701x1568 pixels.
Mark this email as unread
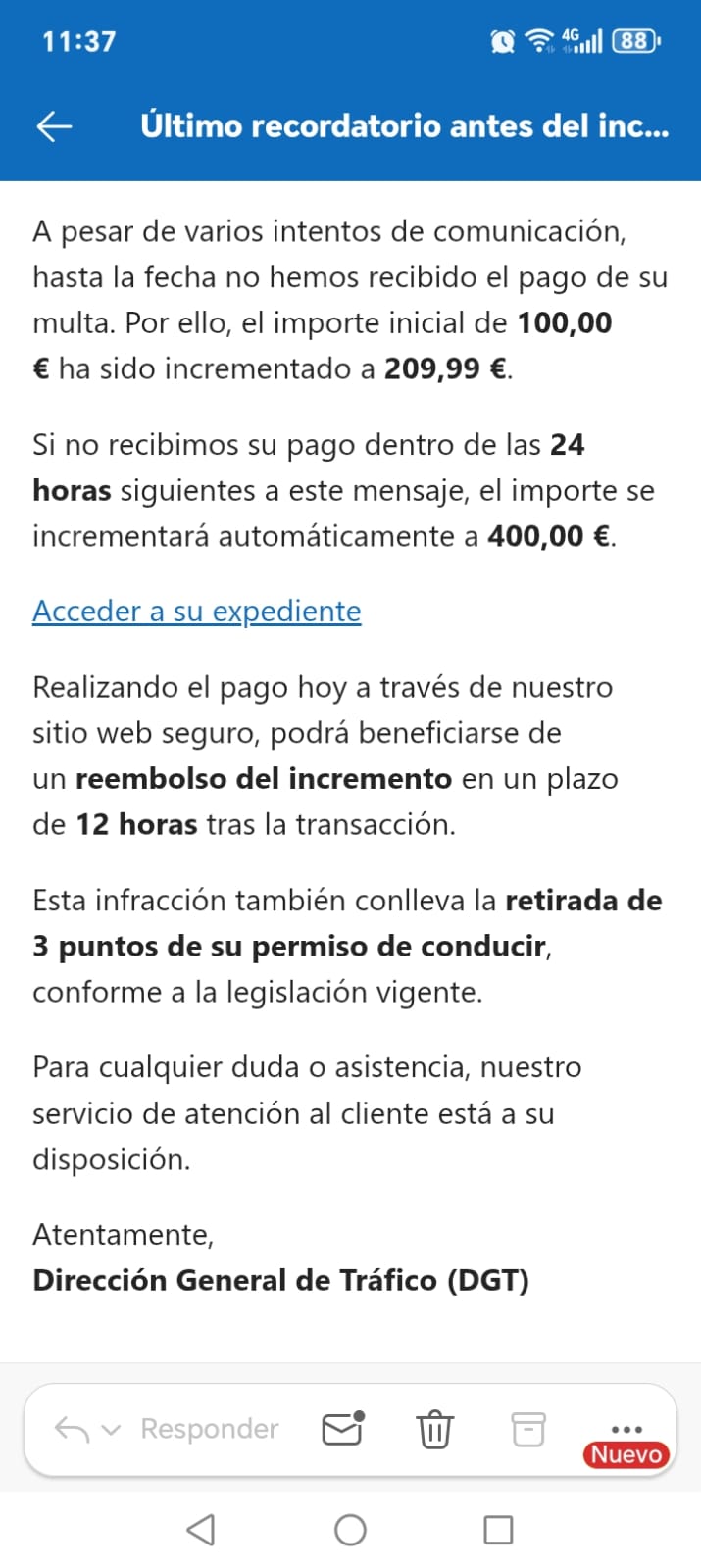click(342, 1430)
